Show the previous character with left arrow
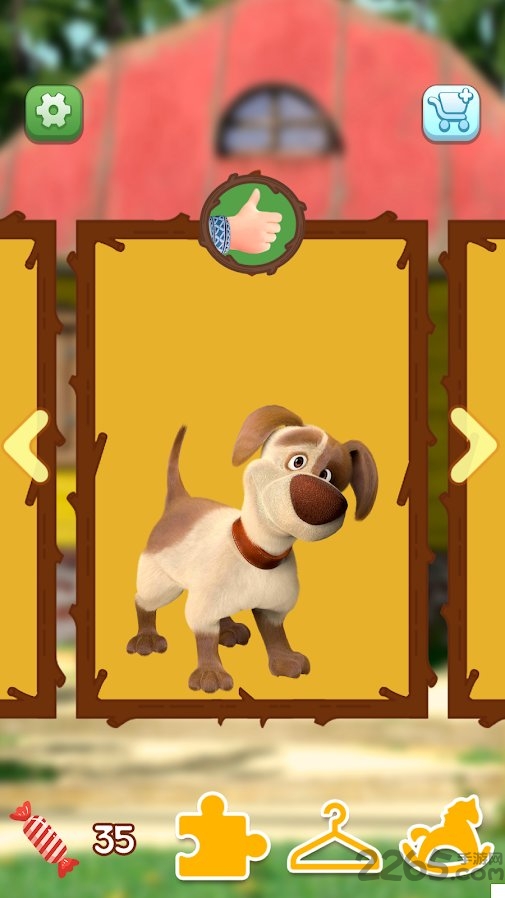 pos(26,446)
